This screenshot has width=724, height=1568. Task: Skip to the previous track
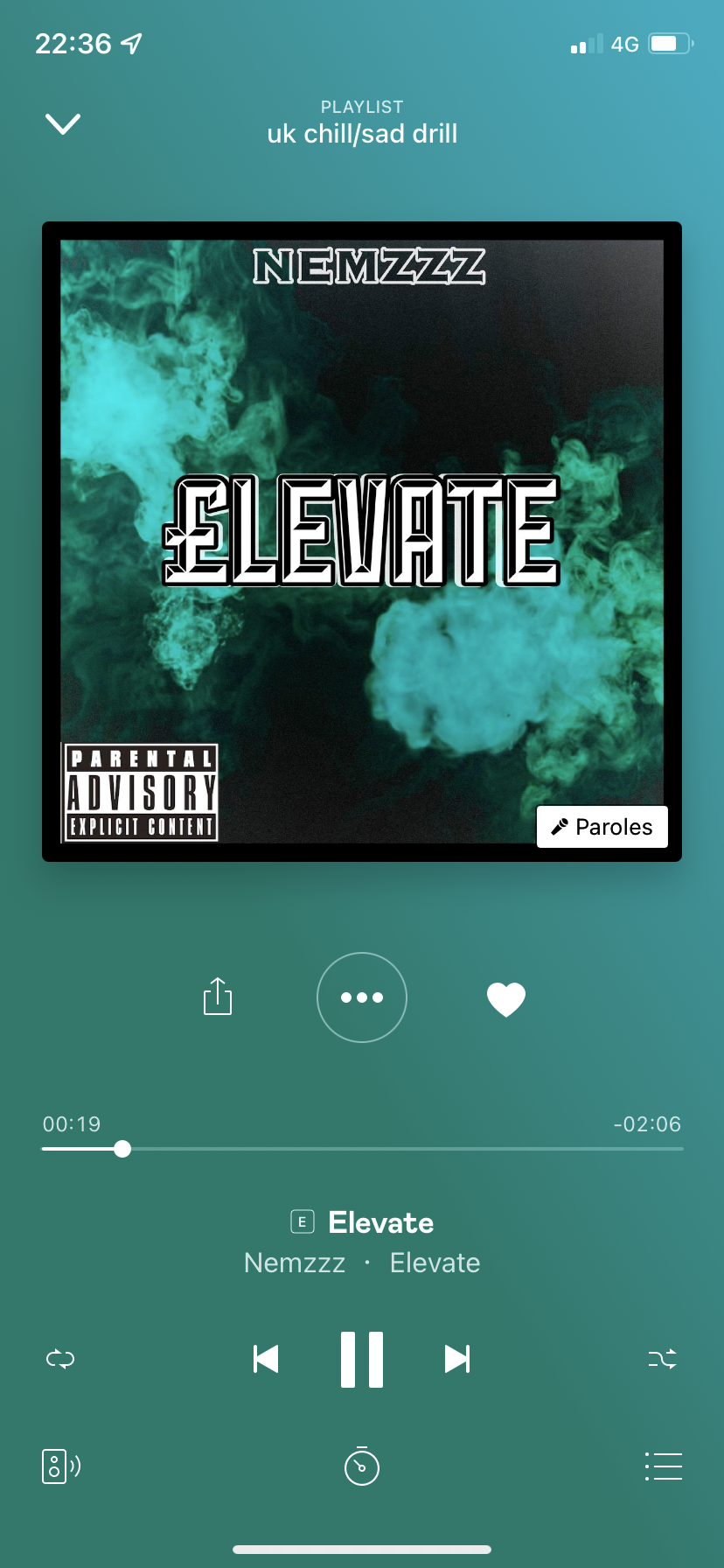click(x=266, y=1359)
